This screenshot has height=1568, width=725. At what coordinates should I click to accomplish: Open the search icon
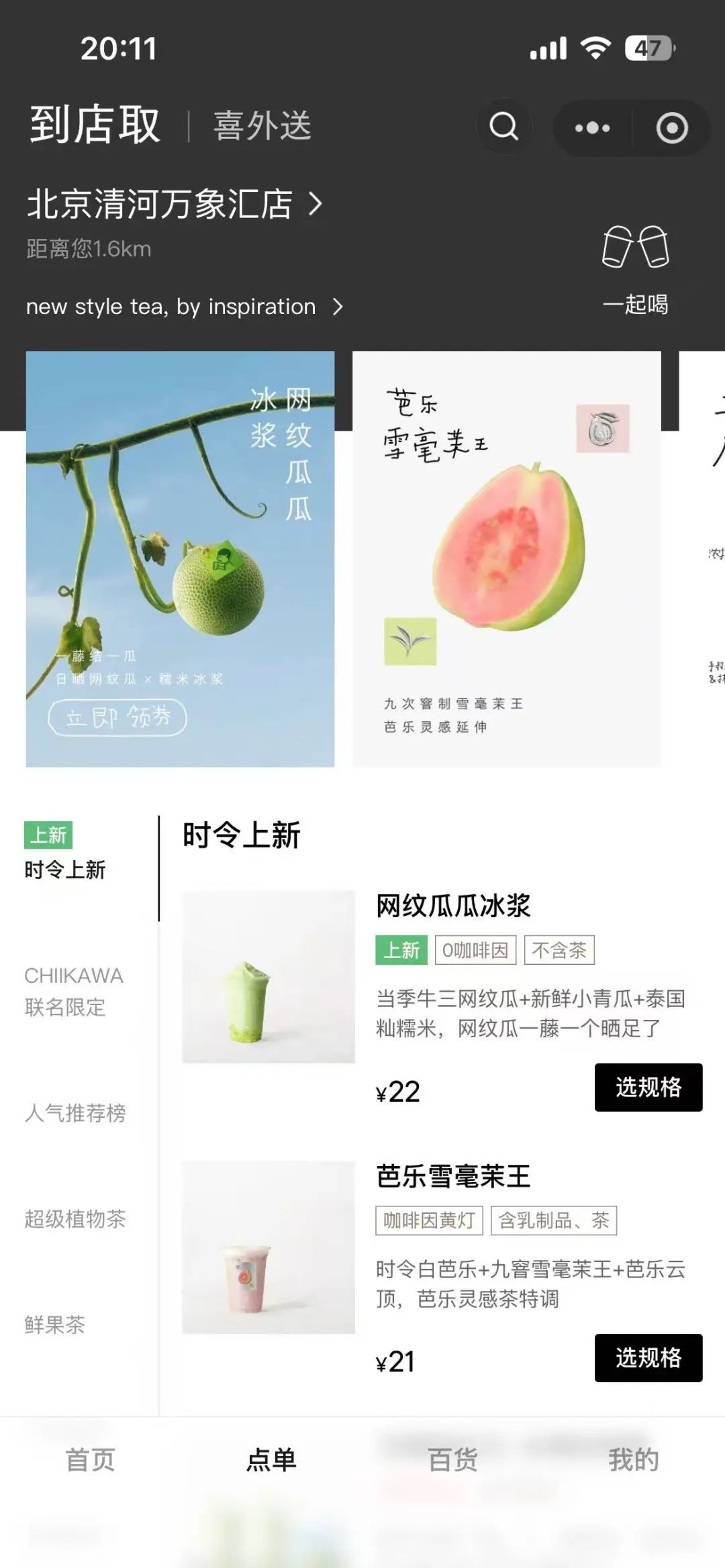[x=504, y=126]
